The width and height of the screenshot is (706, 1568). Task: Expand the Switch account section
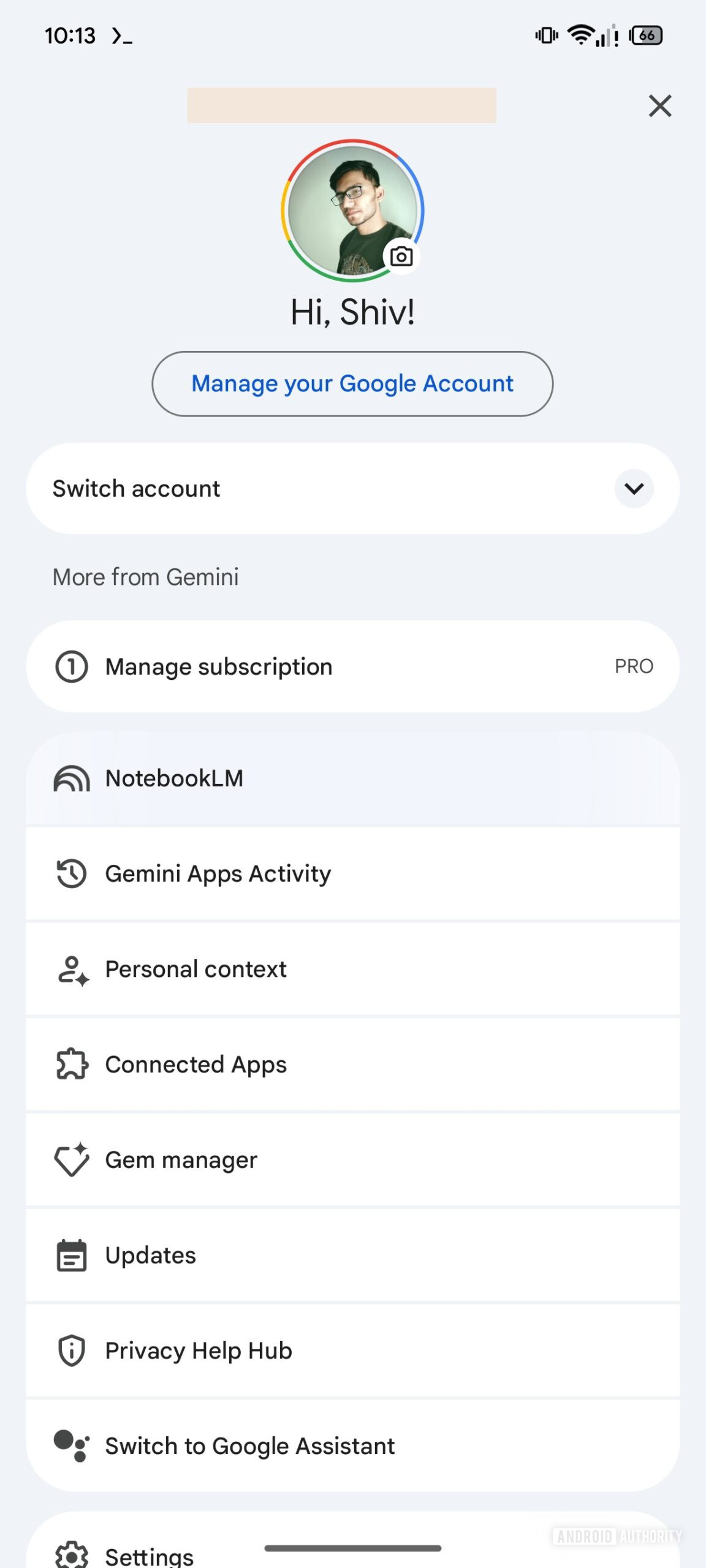coord(353,488)
